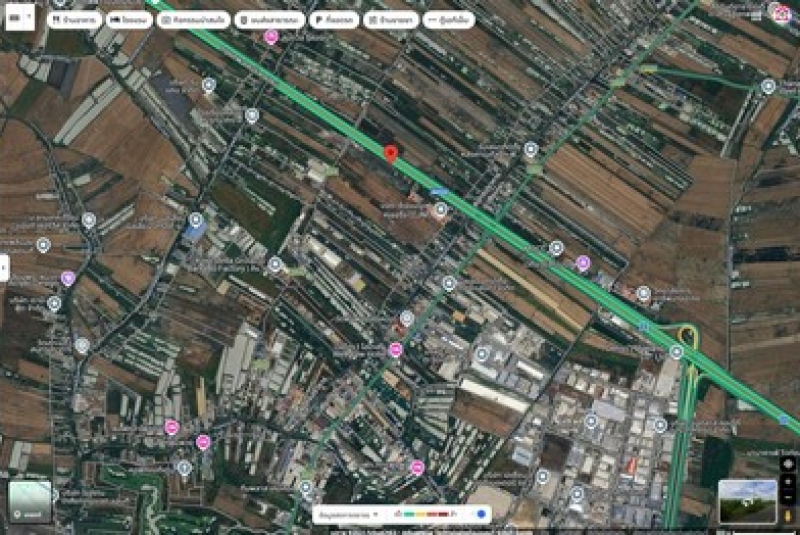Select the กิจกรรมน่าสนใจ (things to do) chip
This screenshot has height=535, width=800.
click(x=194, y=19)
